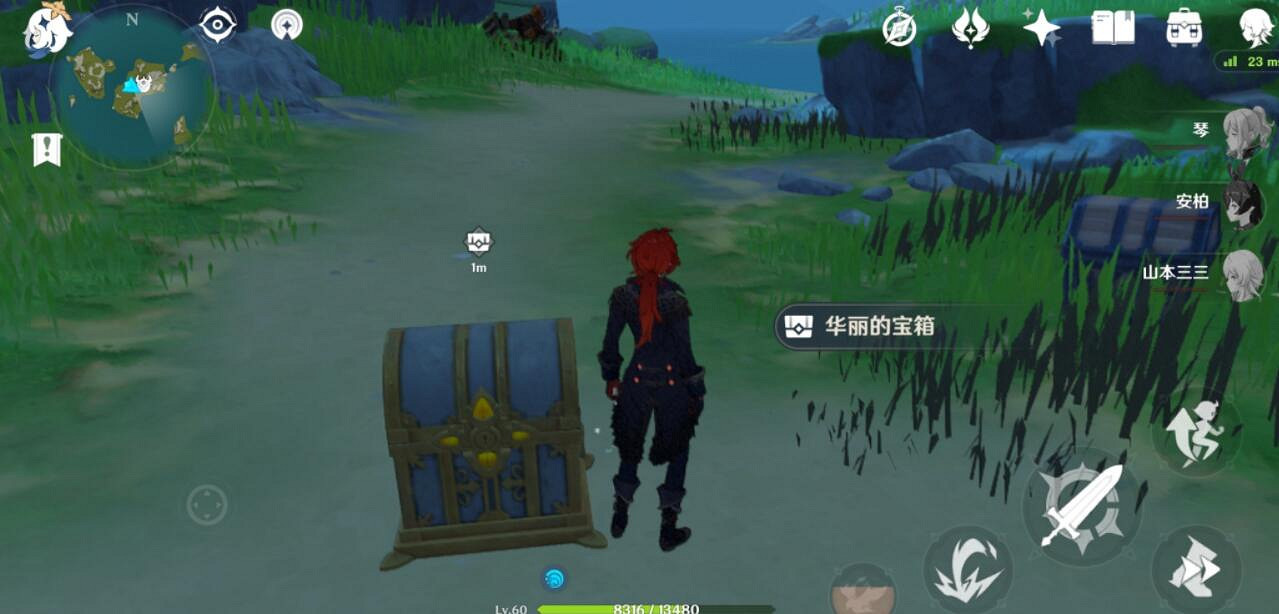1279x614 pixels.
Task: Tap the aim reticle button
Action: click(x=207, y=505)
